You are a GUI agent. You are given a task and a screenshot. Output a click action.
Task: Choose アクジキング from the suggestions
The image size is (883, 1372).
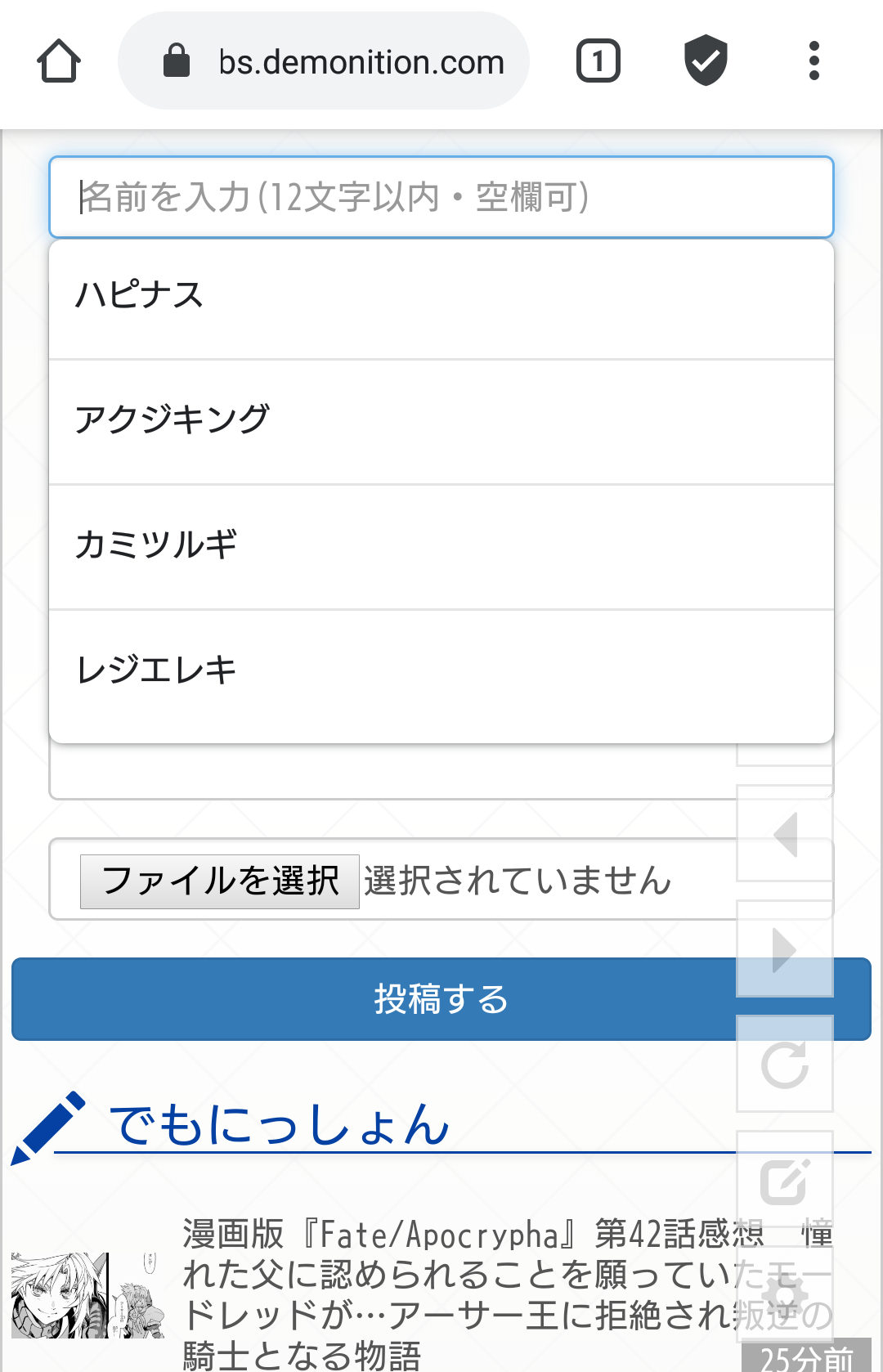click(441, 421)
